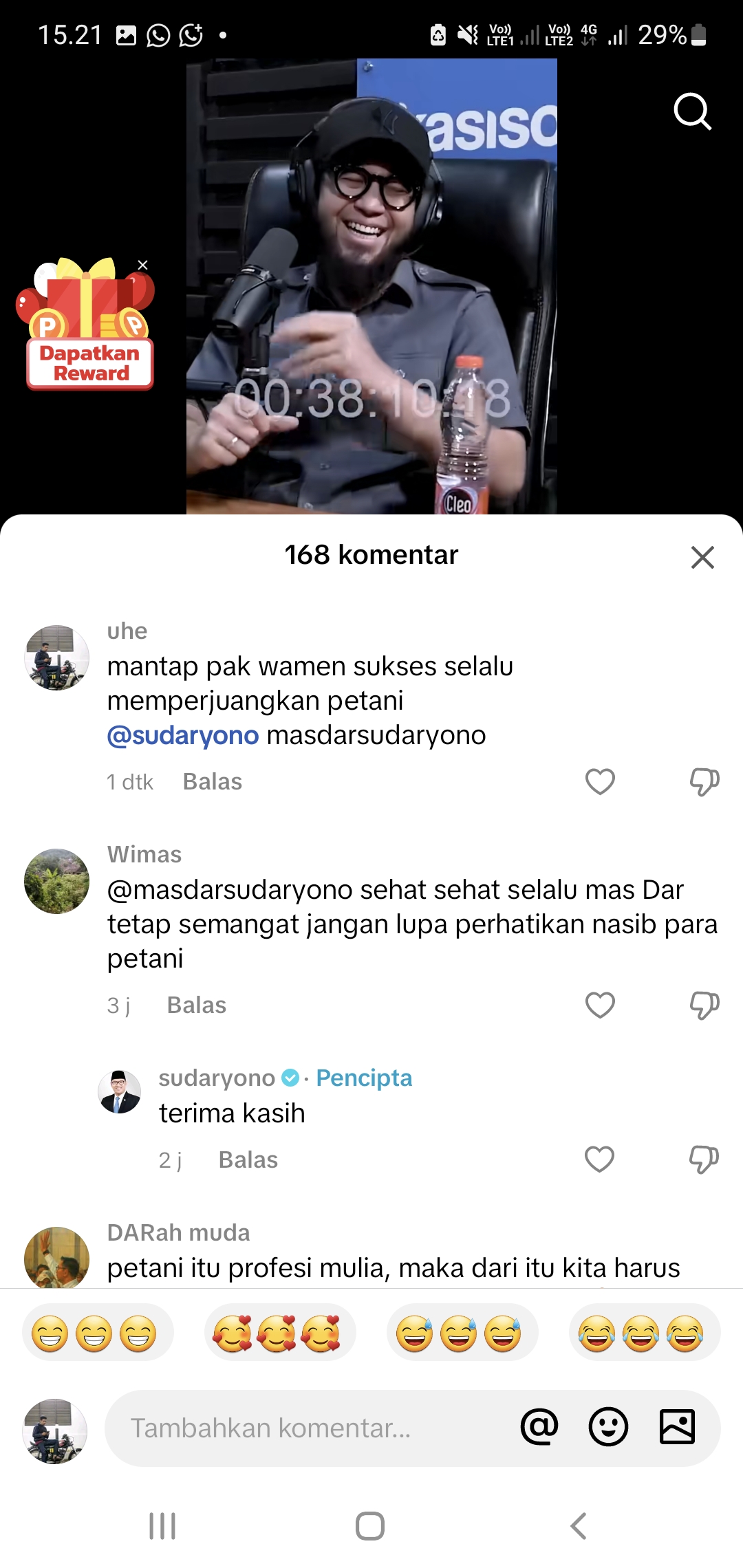Like sudaryono's terima kasih reply
The image size is (743, 1568).
pos(599,1159)
